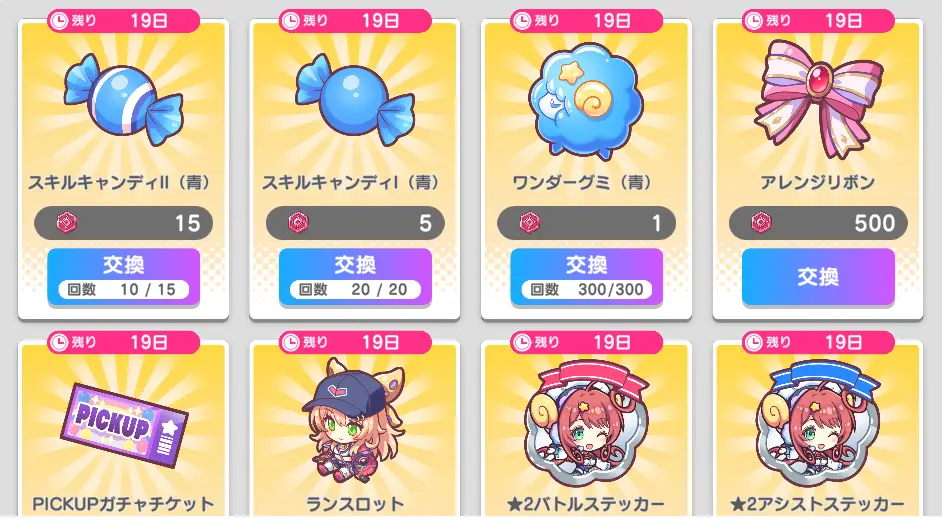Screen dimensions: 942x532
Task: Exchange for ワンダーグミ（青）
Action: (586, 276)
